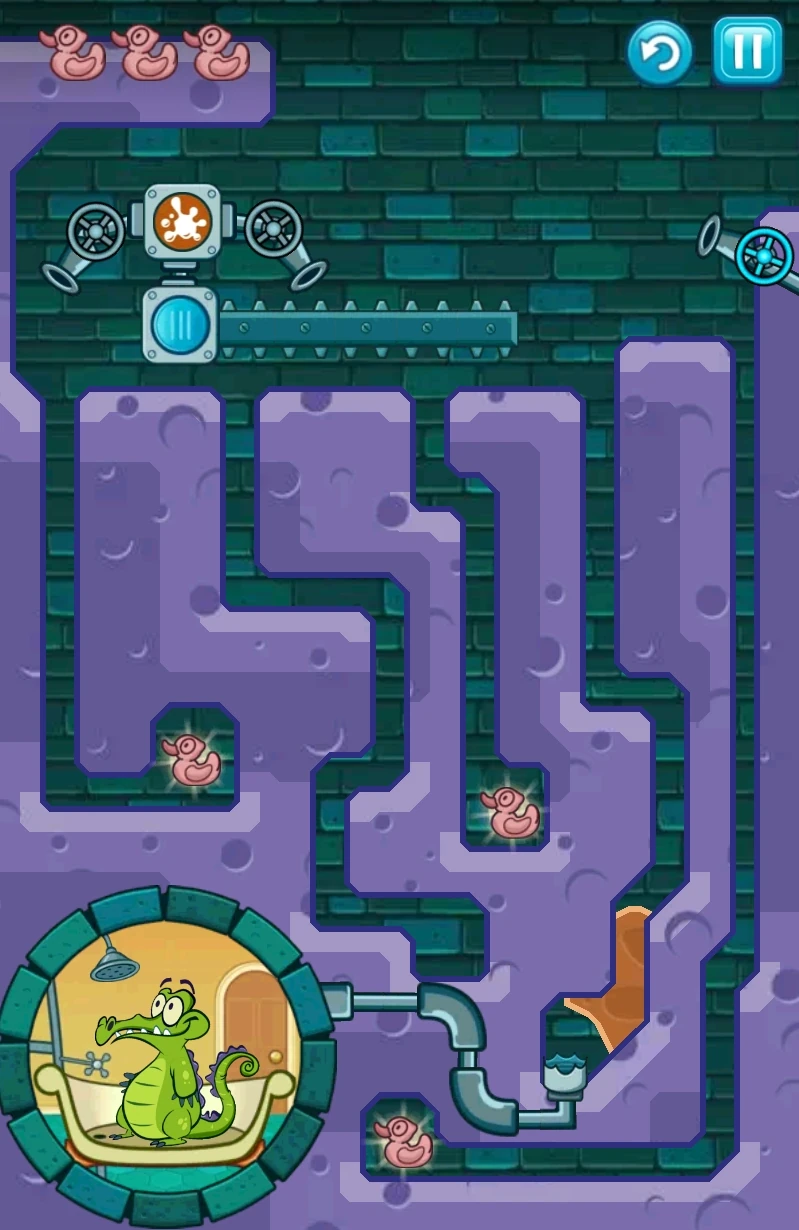Image resolution: width=799 pixels, height=1230 pixels.
Task: Tap the splat-icon mixer box between the valves
Action: [182, 222]
